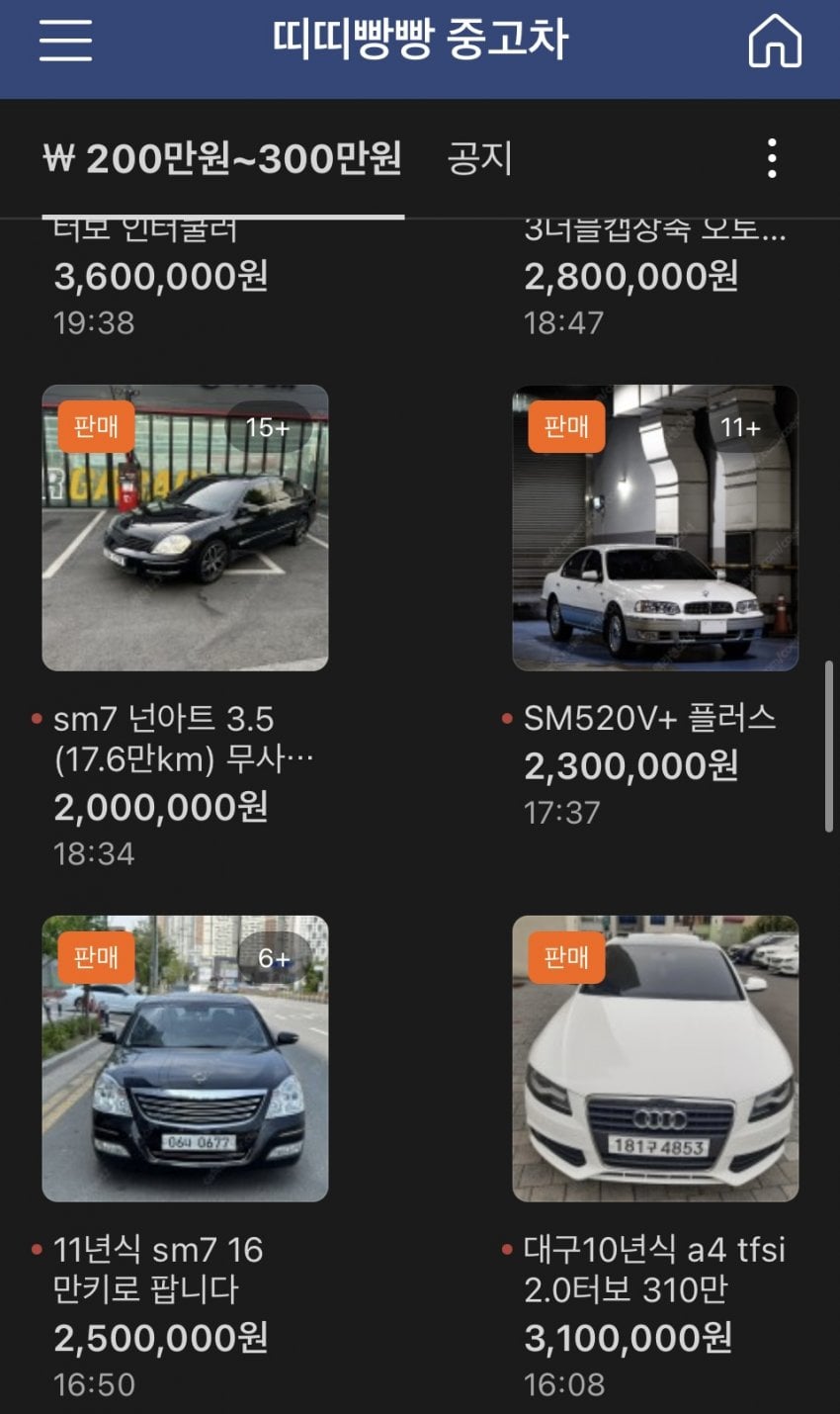Screen dimensions: 840x1414
Task: Open the hamburger drawer menu
Action: pyautogui.click(x=65, y=41)
